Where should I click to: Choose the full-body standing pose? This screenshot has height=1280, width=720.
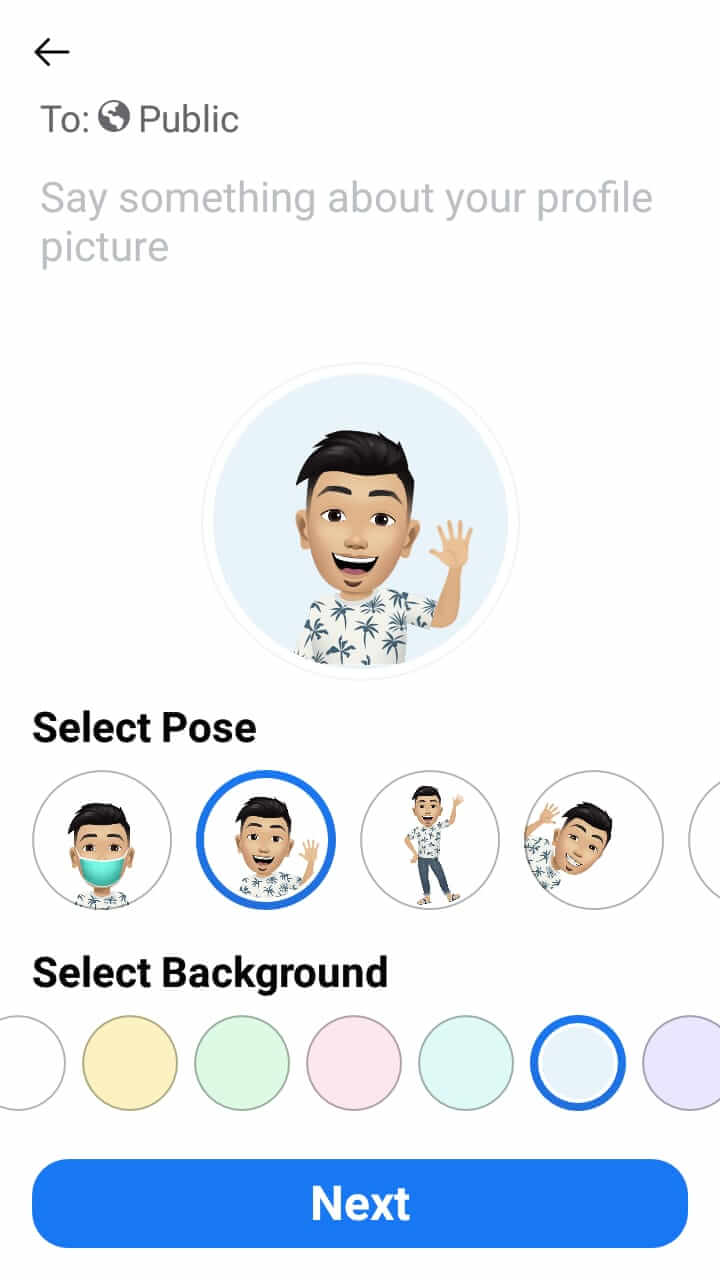[x=430, y=840]
